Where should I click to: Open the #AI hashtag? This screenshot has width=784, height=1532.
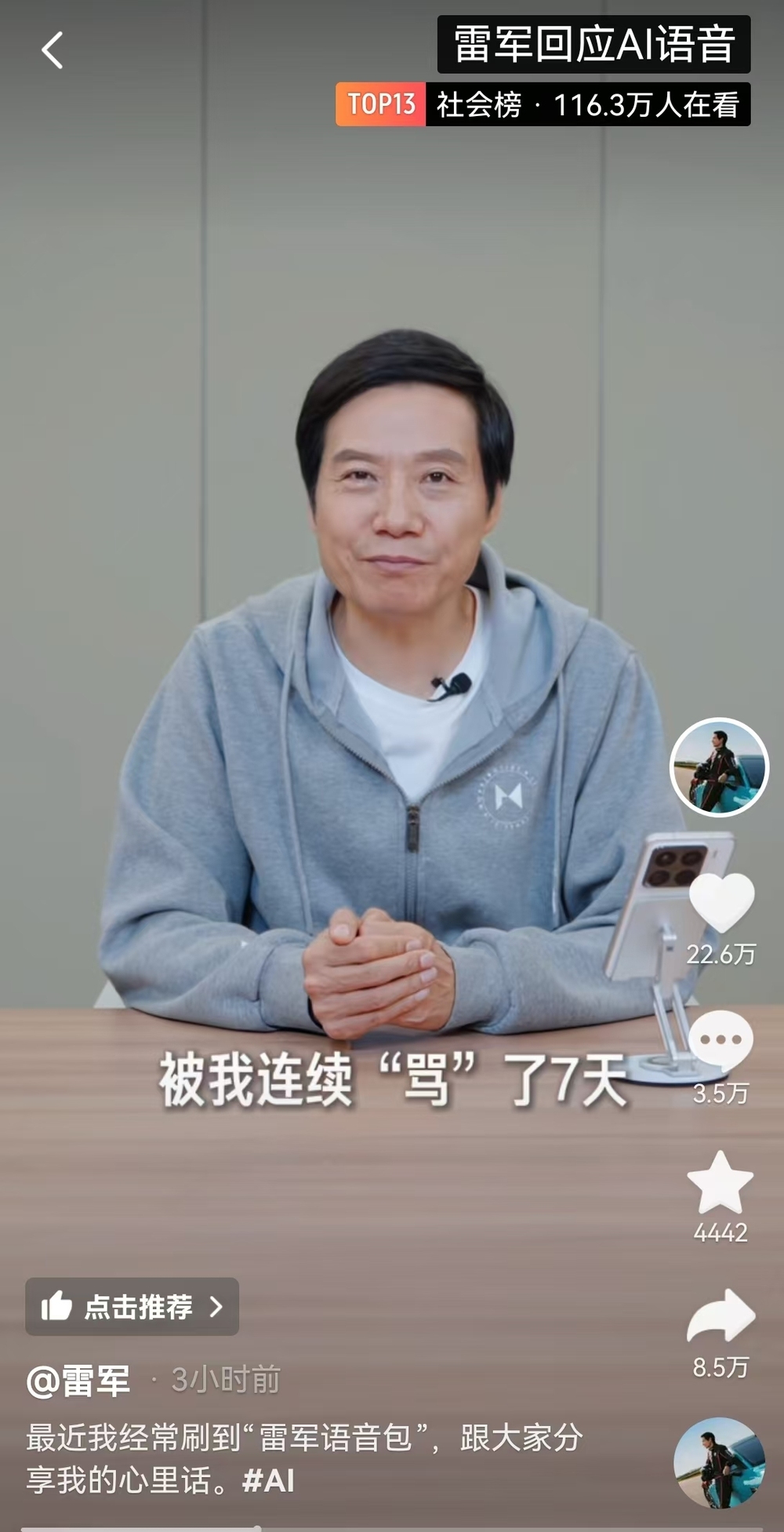268,1480
